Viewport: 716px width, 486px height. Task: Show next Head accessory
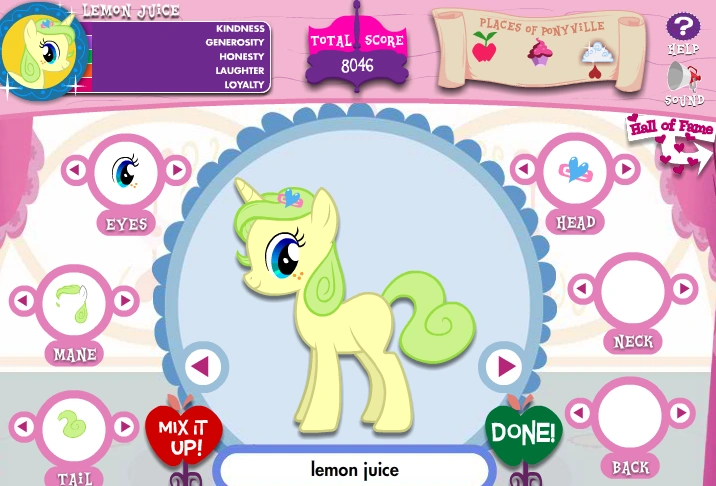pos(625,169)
